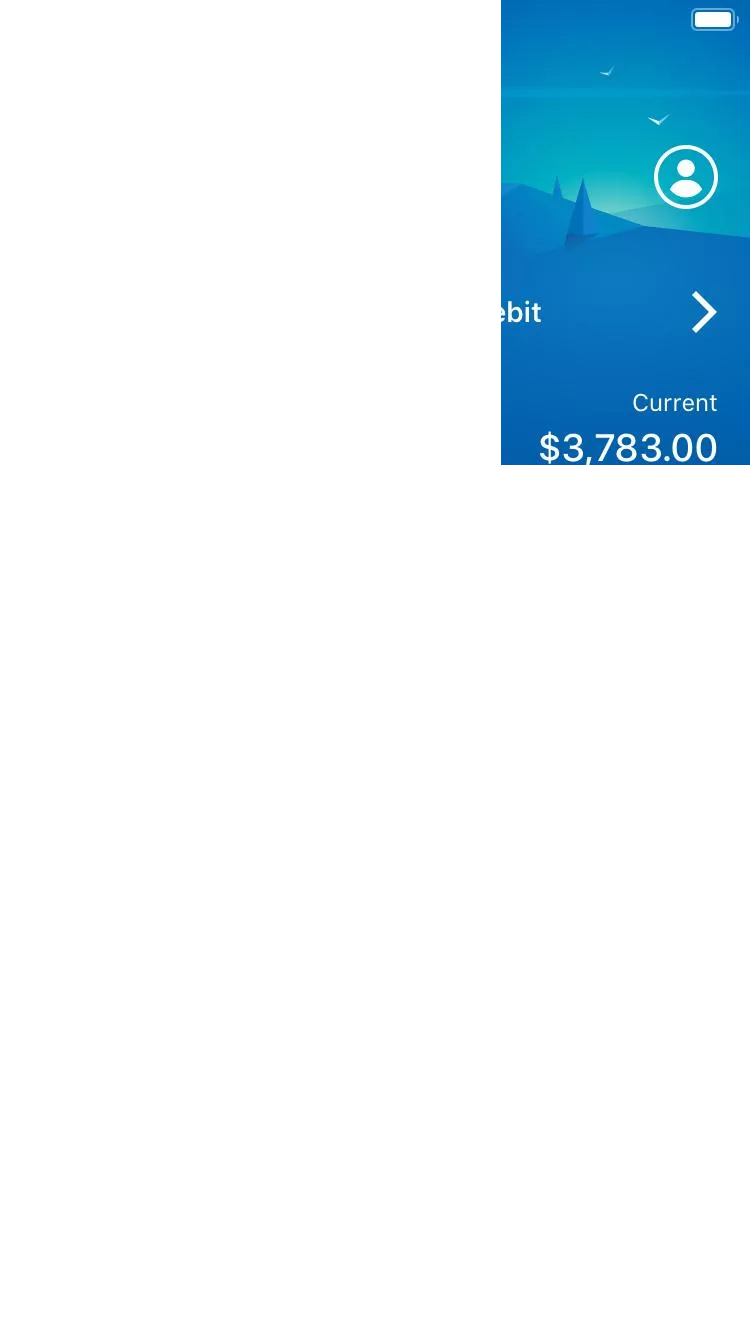Open the Debit account details chevron
Image resolution: width=750 pixels, height=1334 pixels.
coord(704,312)
